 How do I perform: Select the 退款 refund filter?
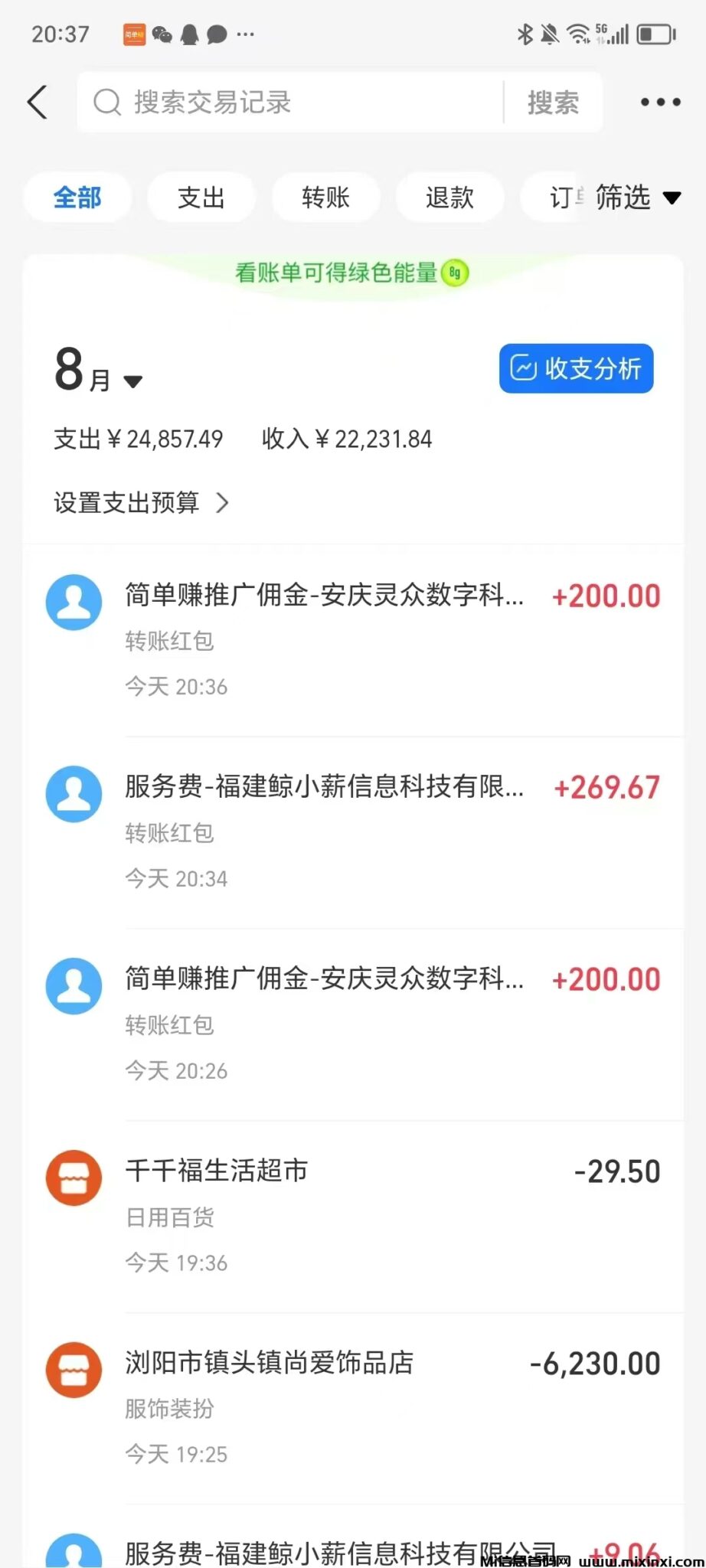449,198
